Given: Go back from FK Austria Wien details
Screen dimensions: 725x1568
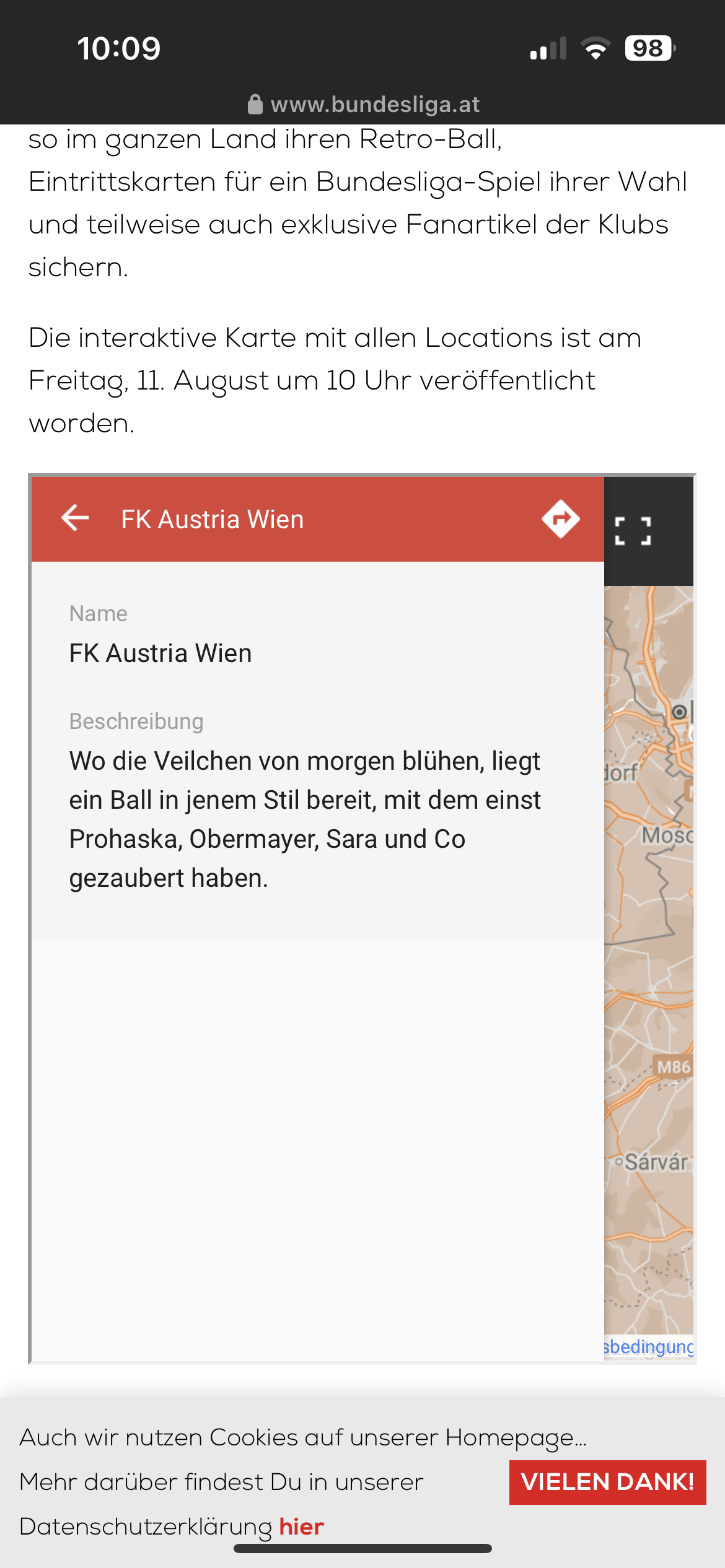Looking at the screenshot, I should pyautogui.click(x=75, y=518).
